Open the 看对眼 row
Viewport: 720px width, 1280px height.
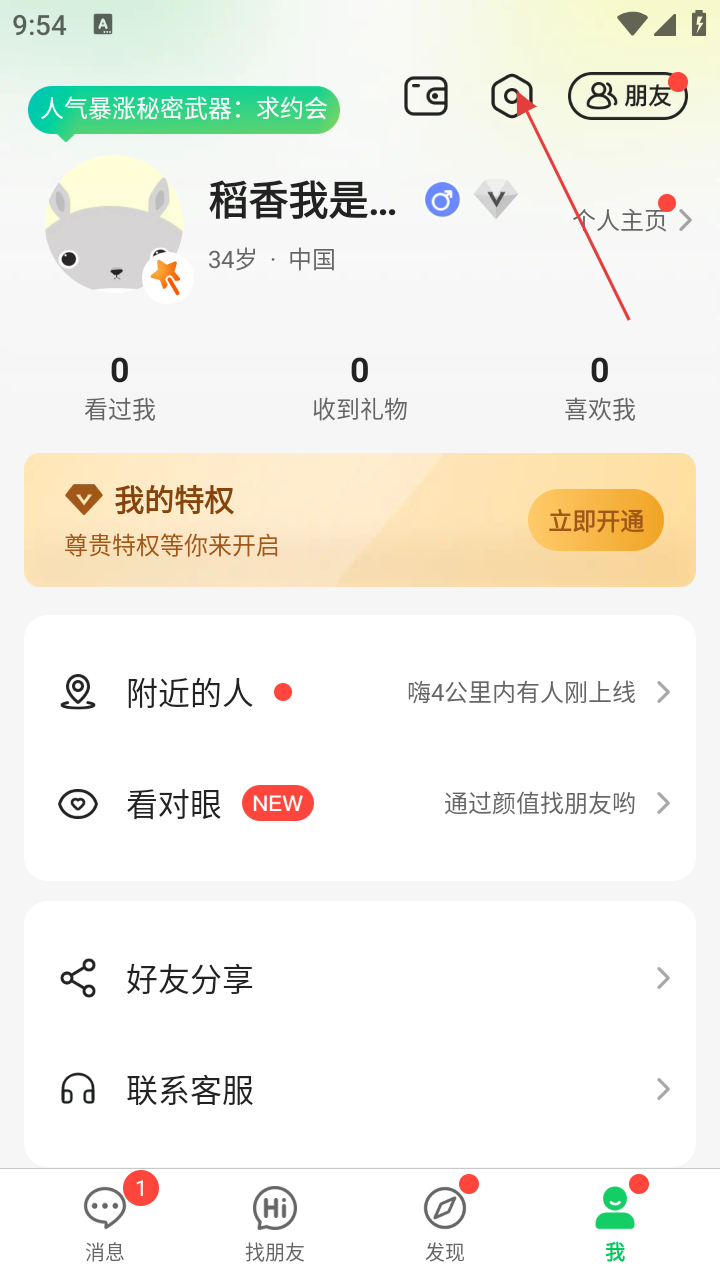[x=360, y=804]
